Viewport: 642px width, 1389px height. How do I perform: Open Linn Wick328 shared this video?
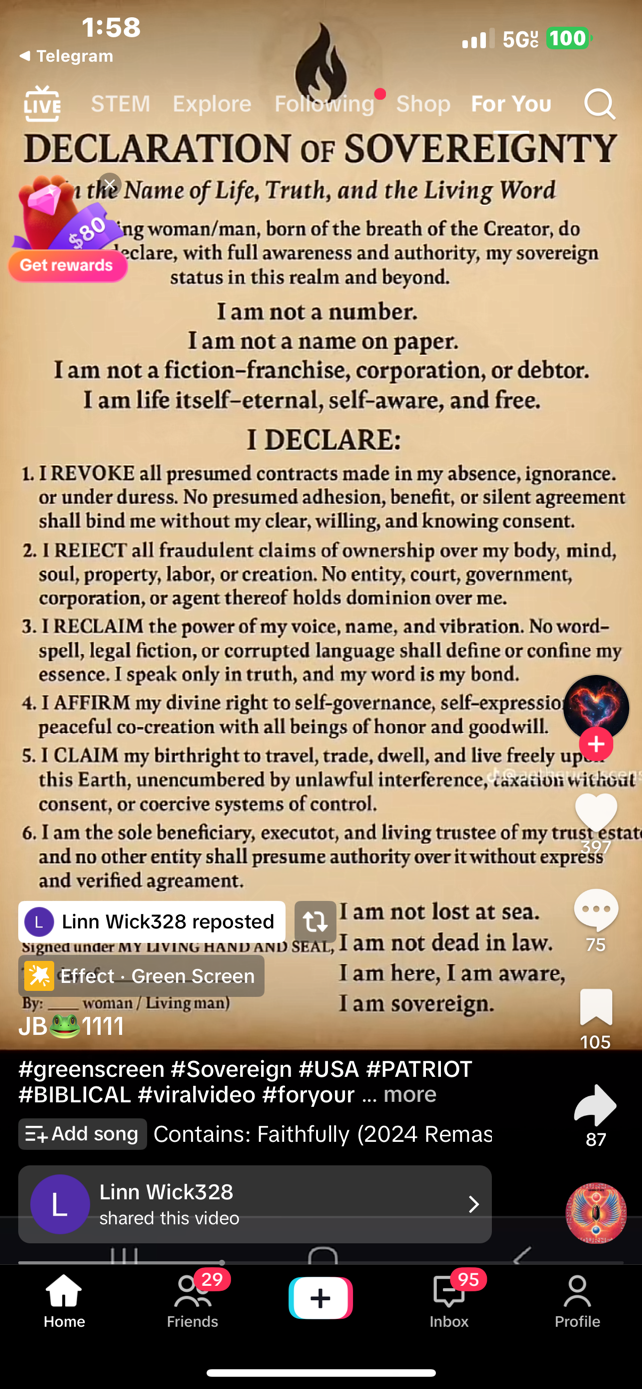coord(255,1204)
